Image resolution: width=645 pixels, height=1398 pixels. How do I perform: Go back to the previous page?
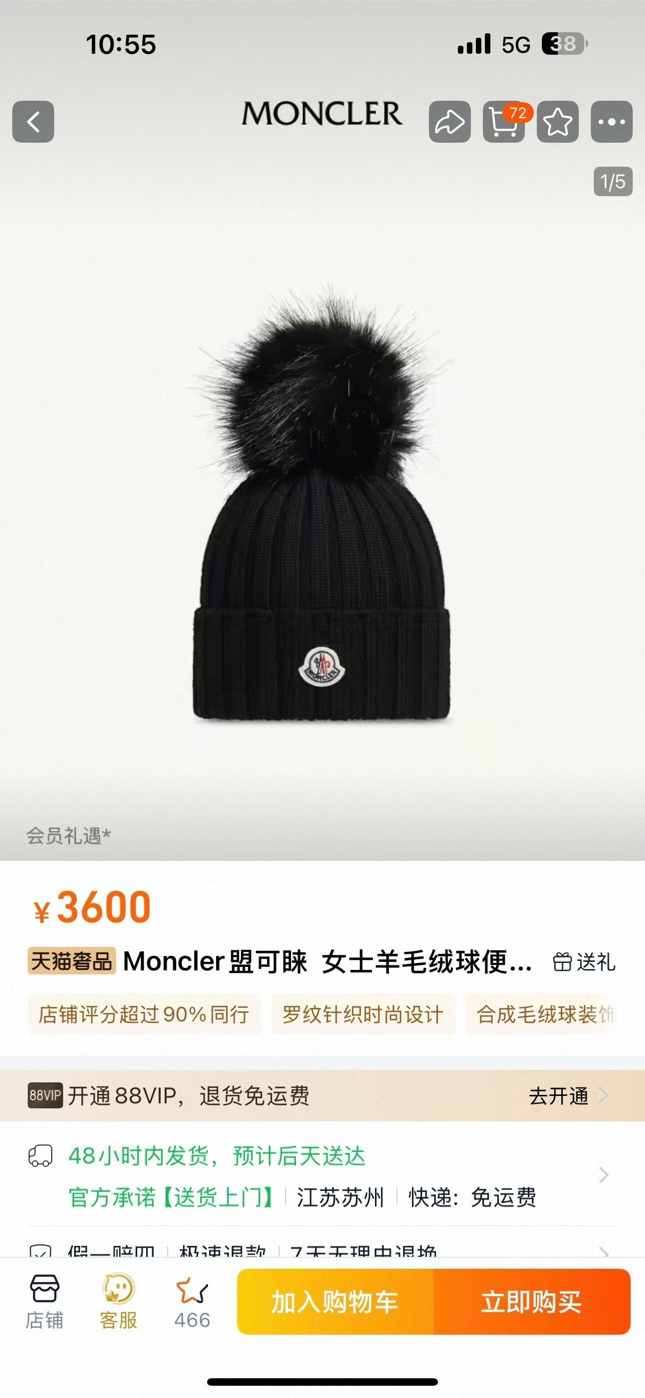(x=33, y=122)
